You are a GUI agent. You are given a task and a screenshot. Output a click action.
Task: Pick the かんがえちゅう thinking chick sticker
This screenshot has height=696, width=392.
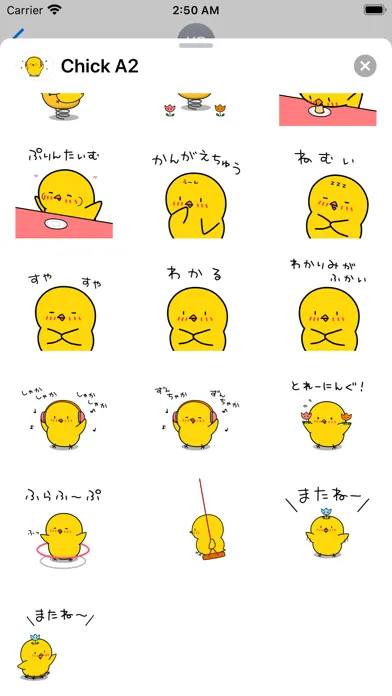pyautogui.click(x=196, y=194)
